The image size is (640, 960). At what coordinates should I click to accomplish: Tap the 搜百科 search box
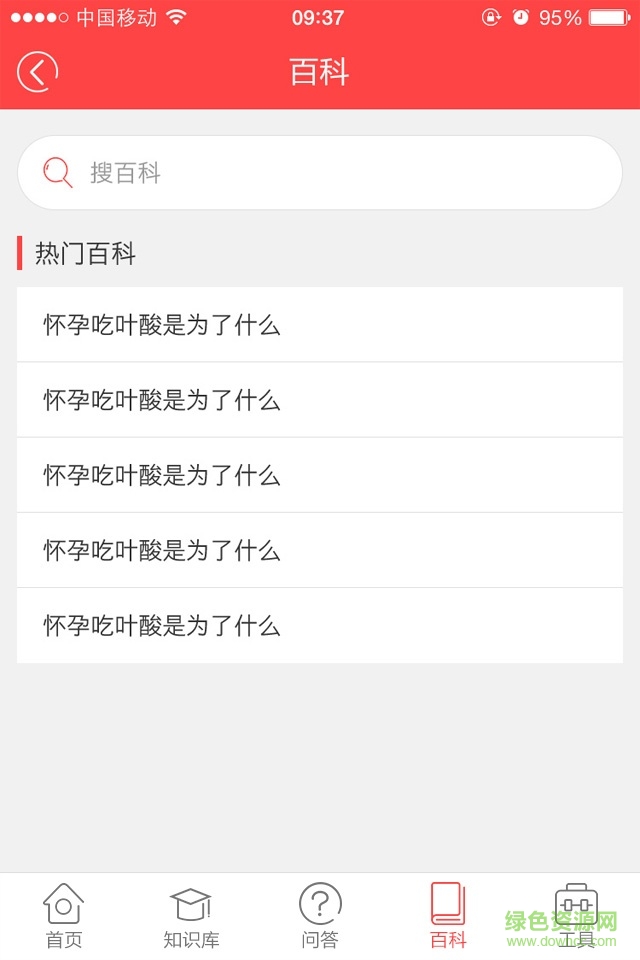click(x=320, y=173)
